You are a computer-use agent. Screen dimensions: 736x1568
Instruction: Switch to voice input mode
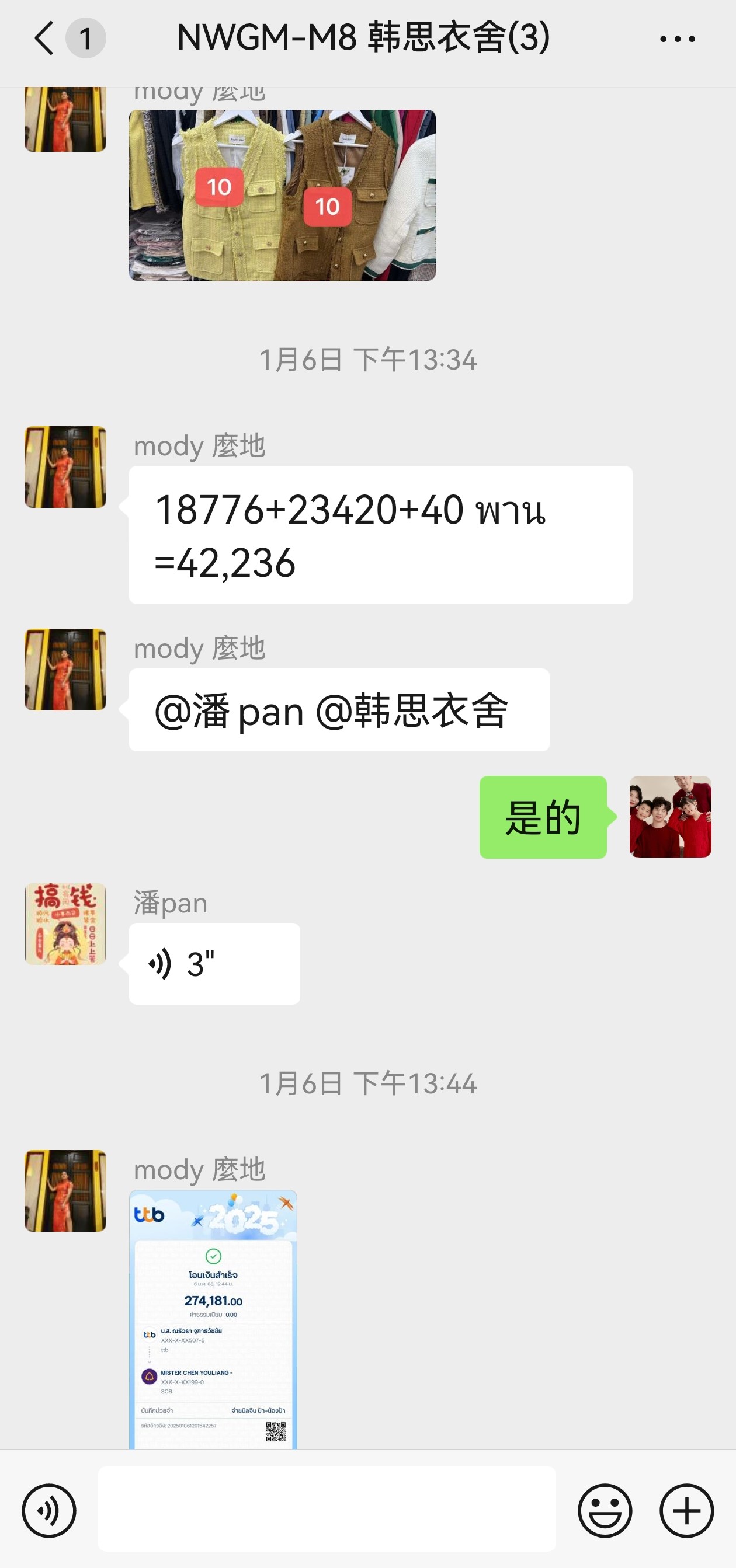point(48,1511)
